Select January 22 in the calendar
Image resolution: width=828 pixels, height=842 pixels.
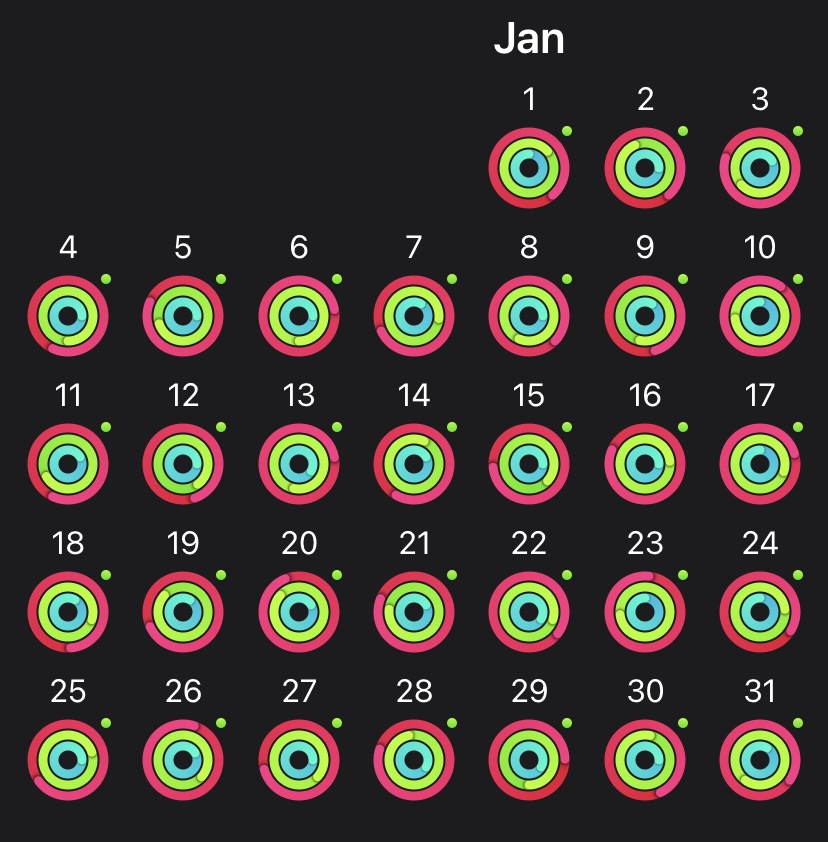click(x=529, y=612)
